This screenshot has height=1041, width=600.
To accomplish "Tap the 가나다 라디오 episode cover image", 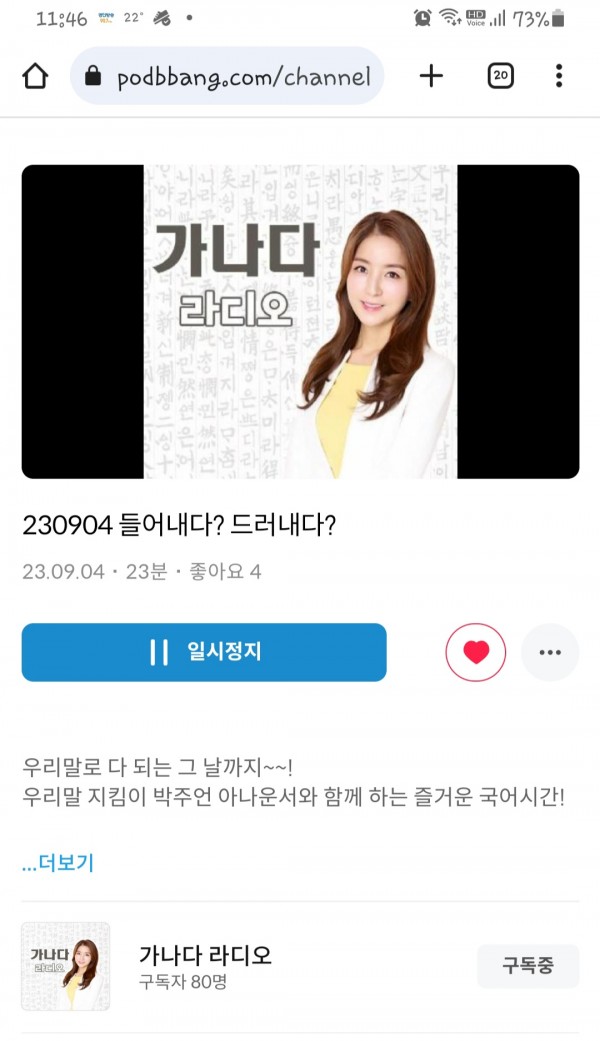I will 300,322.
